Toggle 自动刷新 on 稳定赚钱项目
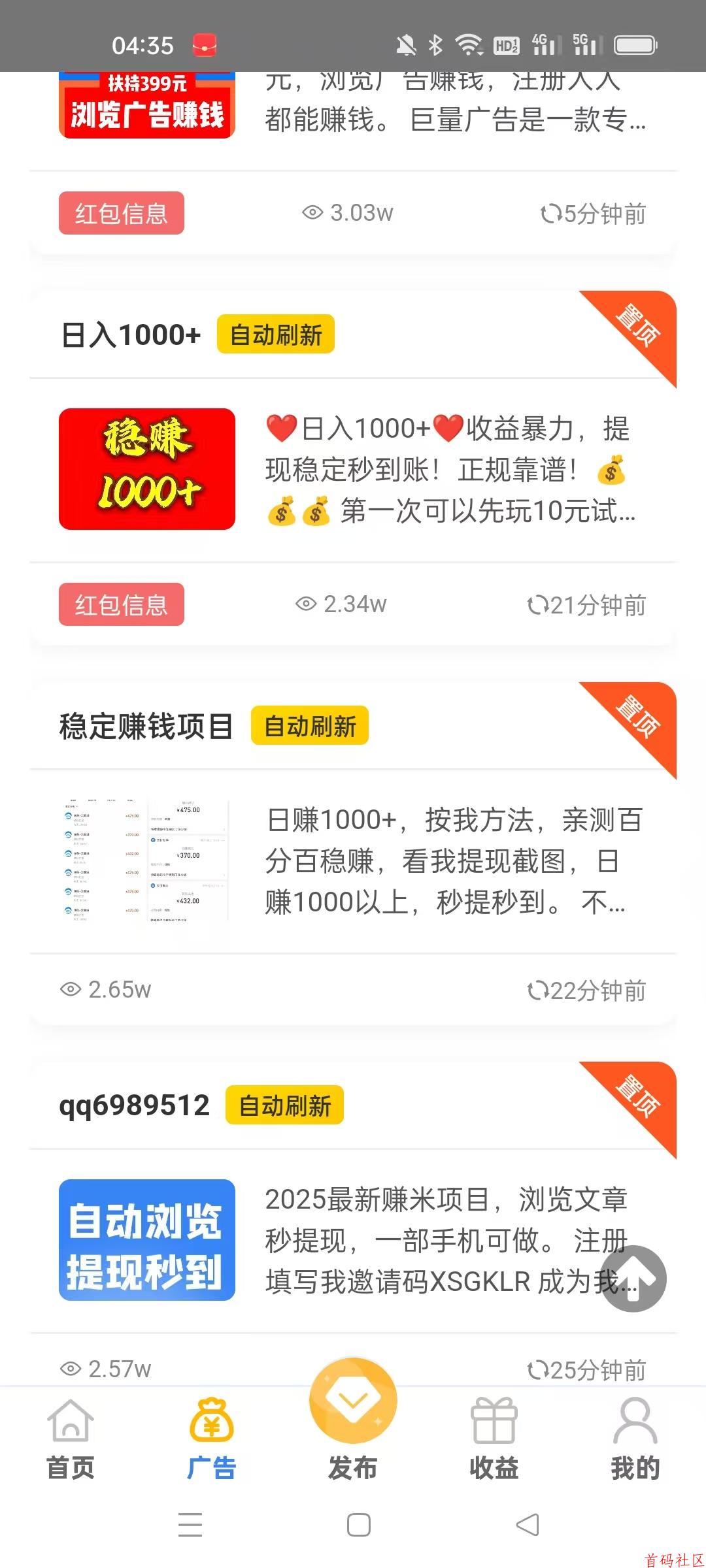Image resolution: width=706 pixels, height=1568 pixels. (x=310, y=725)
